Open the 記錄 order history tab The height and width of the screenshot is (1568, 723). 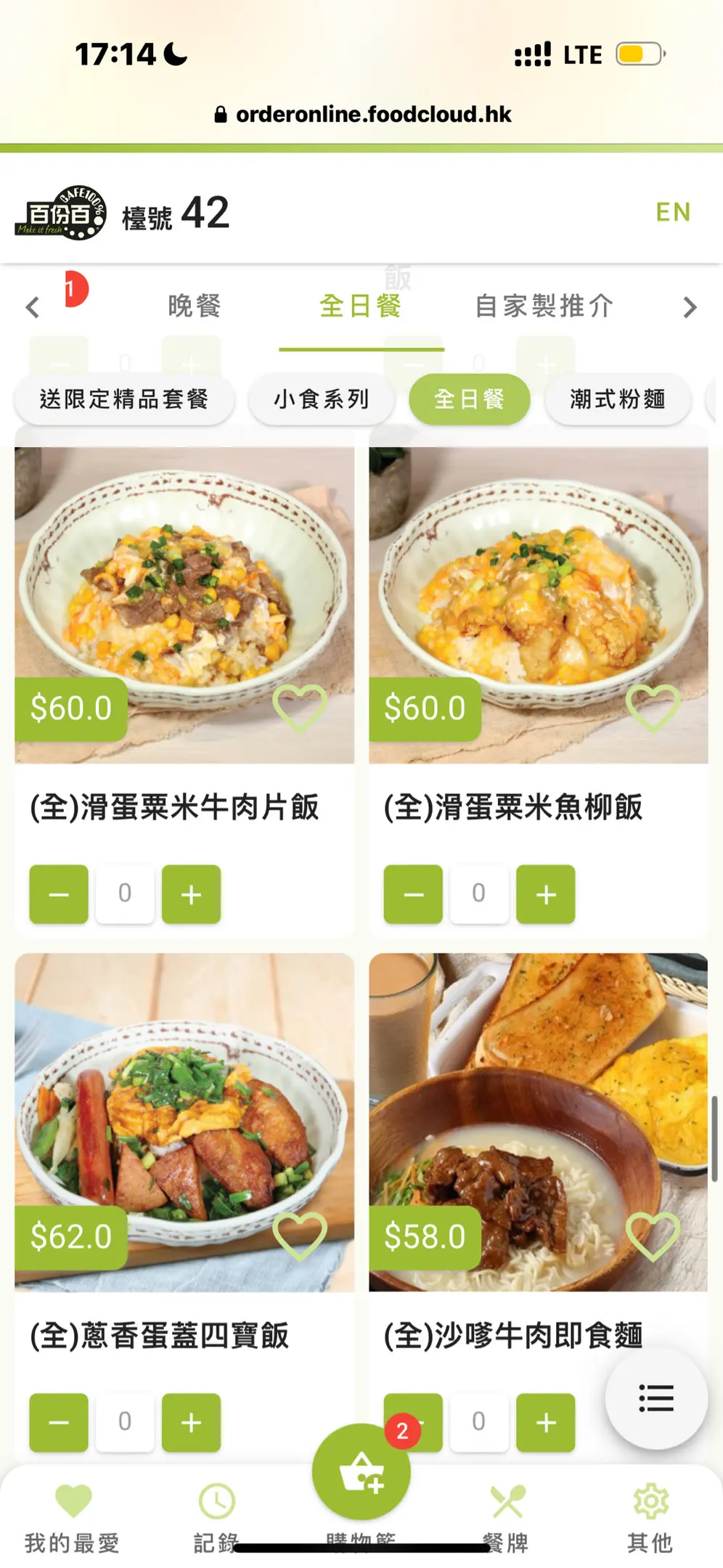pyautogui.click(x=216, y=1517)
